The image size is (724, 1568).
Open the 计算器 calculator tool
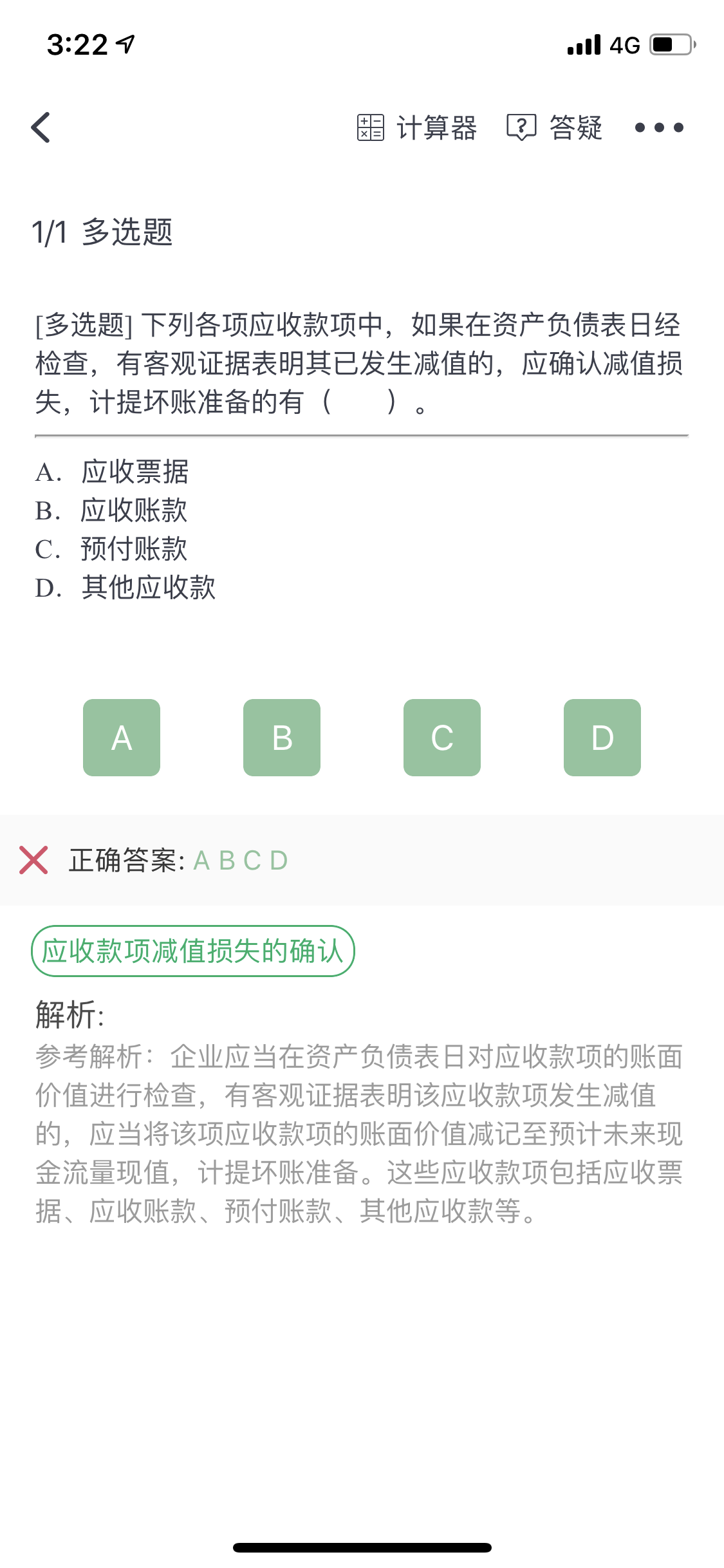417,127
